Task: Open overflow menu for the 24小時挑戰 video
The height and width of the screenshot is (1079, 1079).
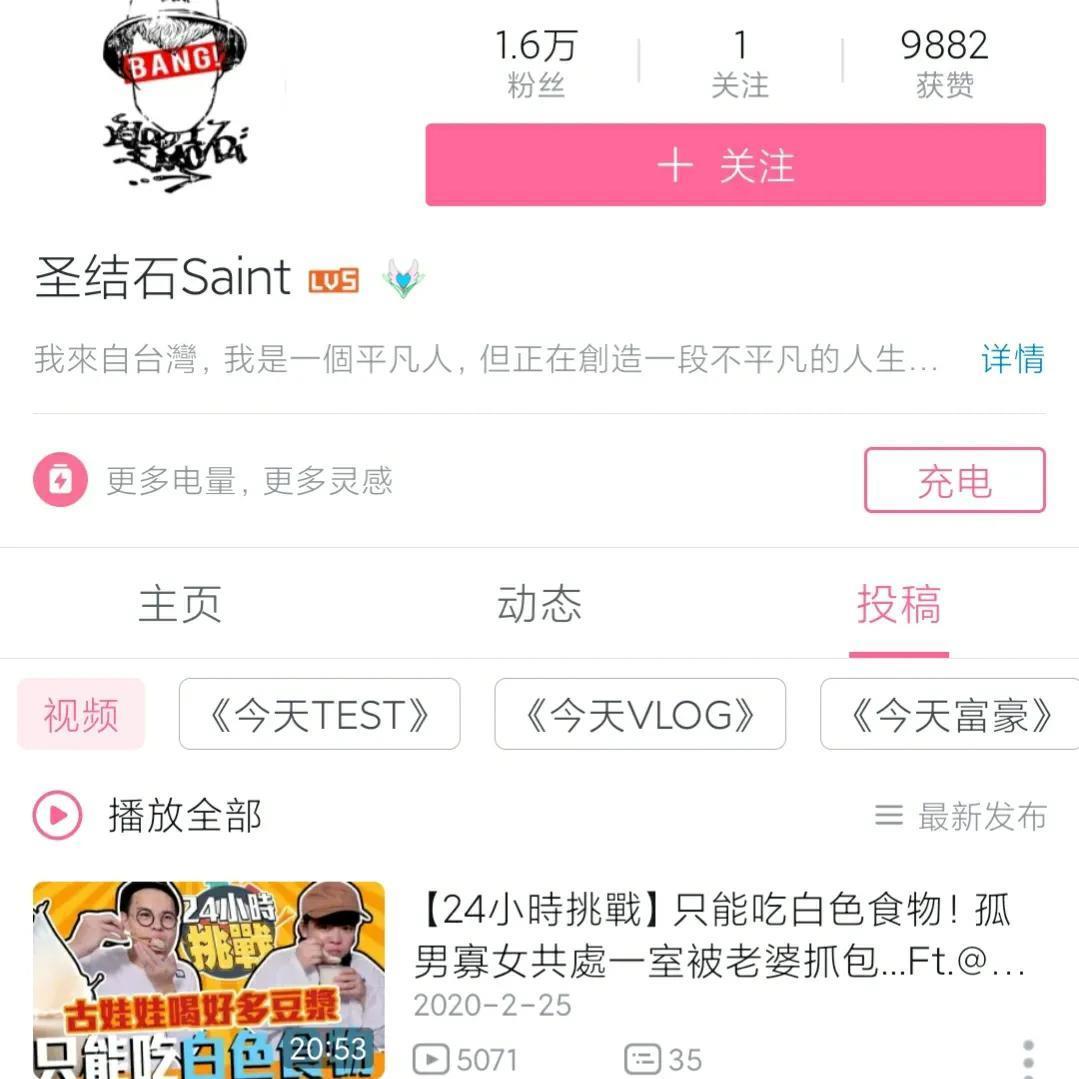Action: coord(1028,1055)
